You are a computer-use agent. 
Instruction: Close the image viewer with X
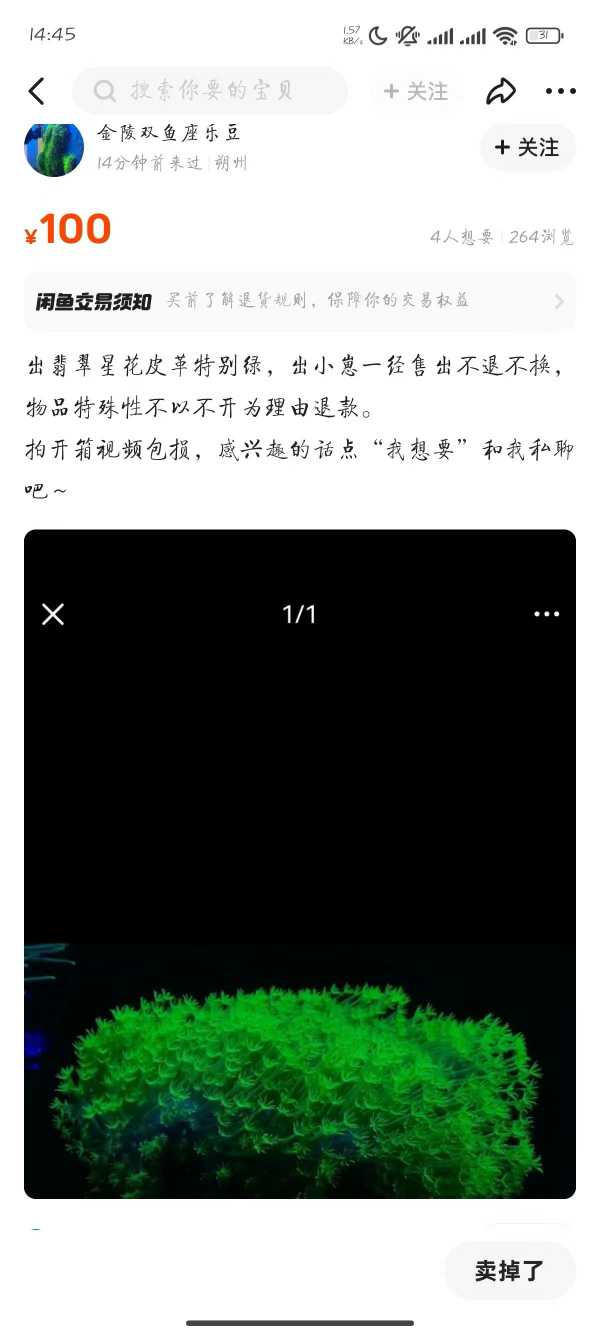(53, 614)
